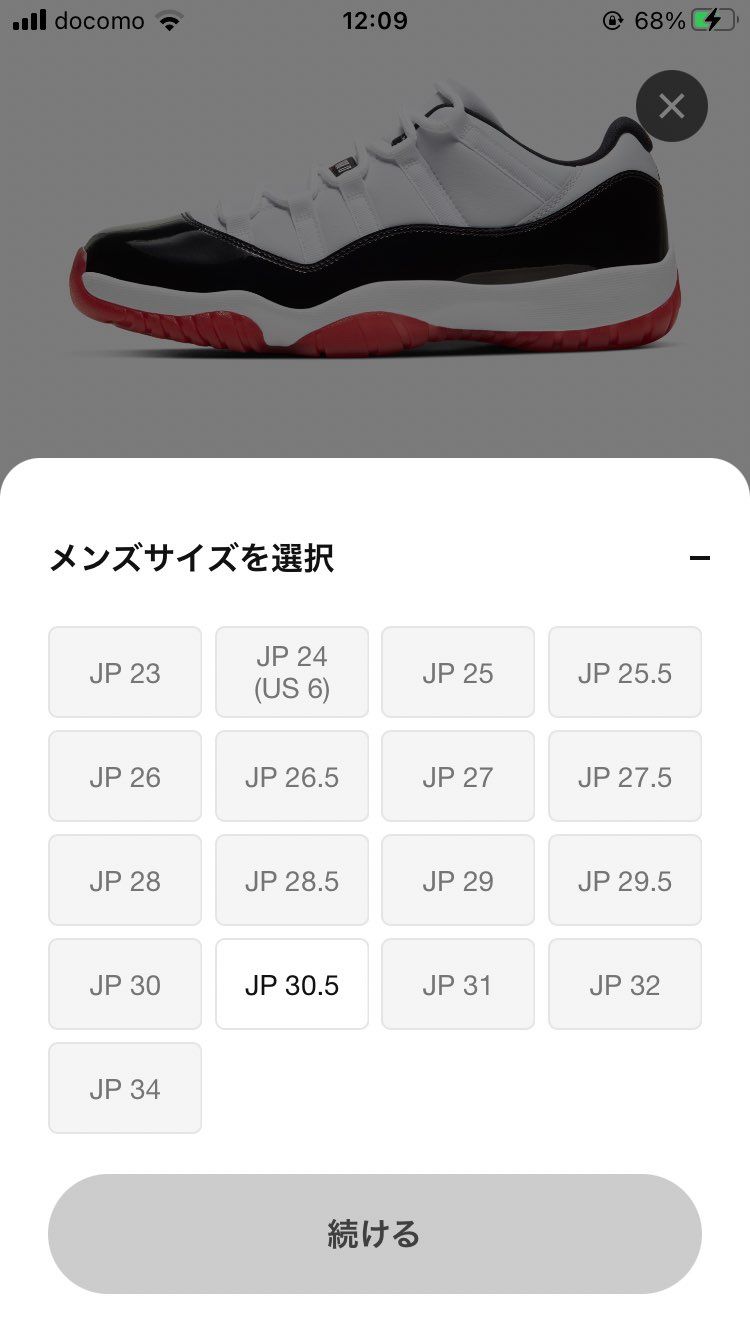
Task: Select size JP 25
Action: (x=458, y=671)
